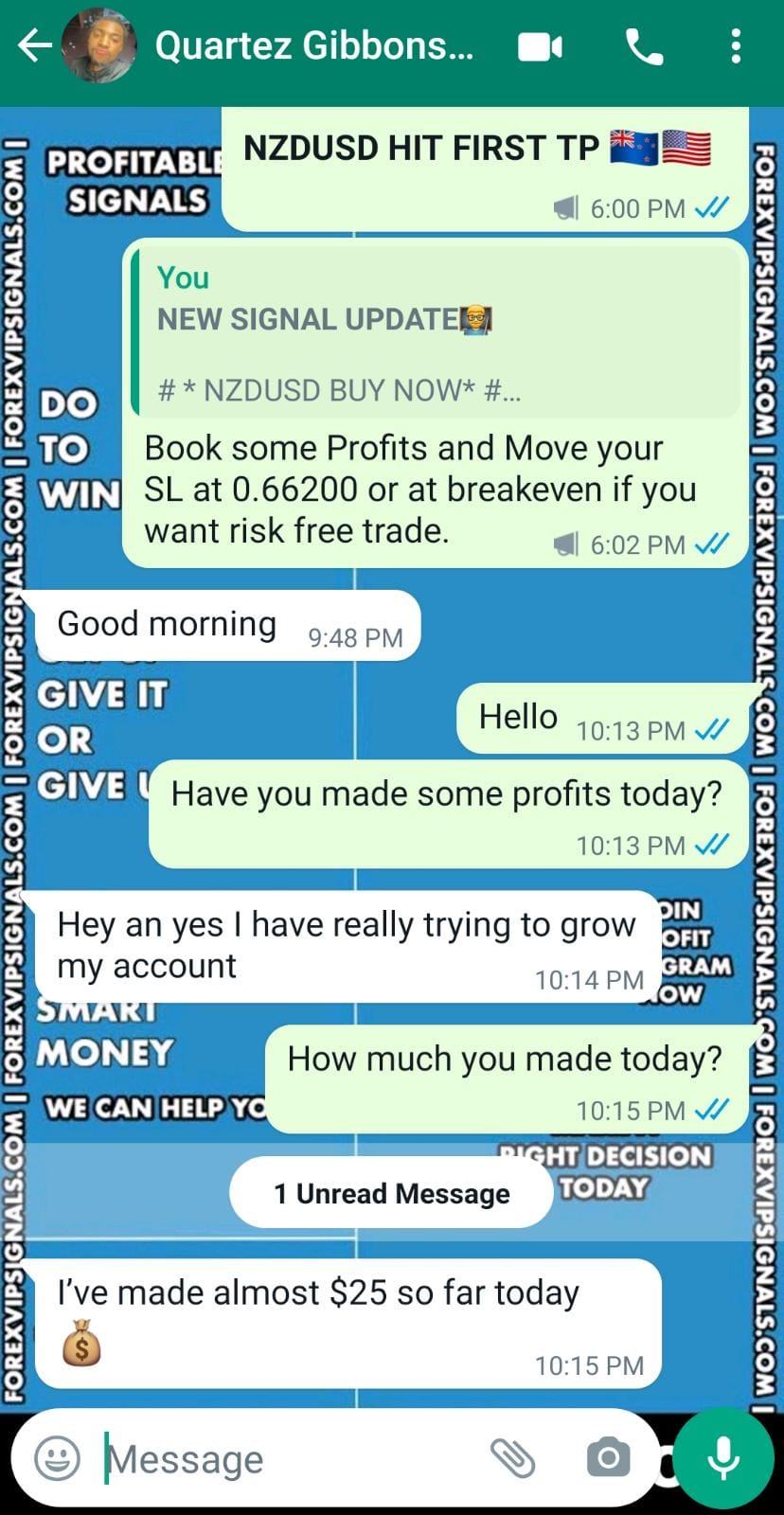This screenshot has width=784, height=1515.
Task: Attach a file to the chat
Action: (512, 1457)
